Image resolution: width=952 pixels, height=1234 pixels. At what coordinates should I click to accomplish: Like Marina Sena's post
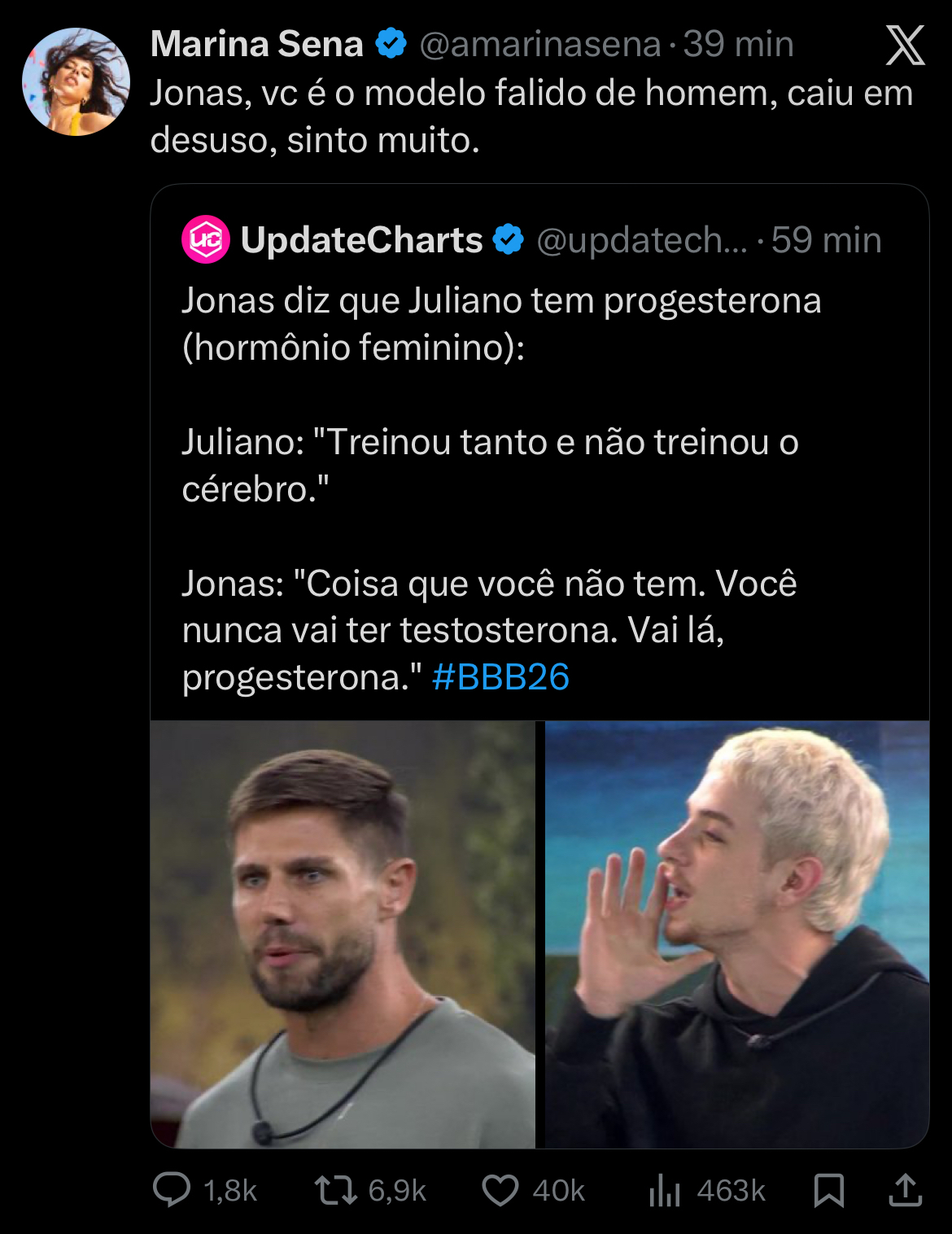(500, 1190)
